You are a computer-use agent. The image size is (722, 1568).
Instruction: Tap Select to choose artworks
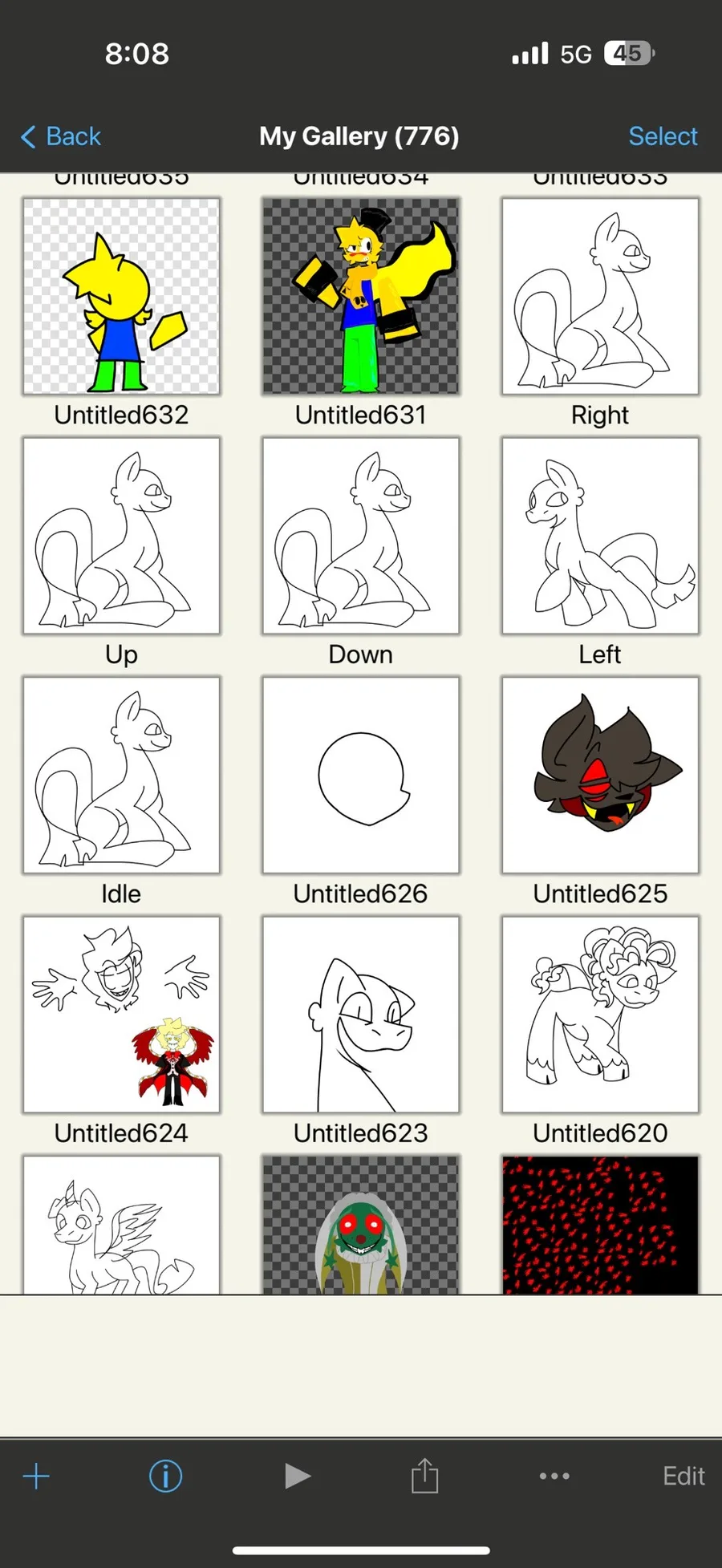[x=663, y=136]
